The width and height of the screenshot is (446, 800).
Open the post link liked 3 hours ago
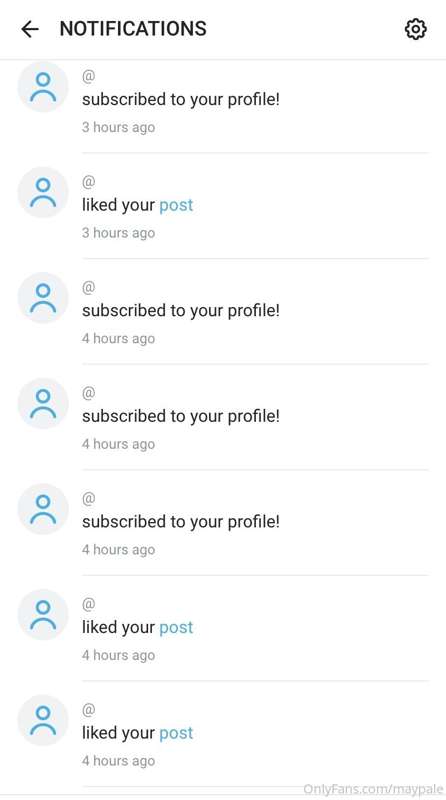[176, 205]
